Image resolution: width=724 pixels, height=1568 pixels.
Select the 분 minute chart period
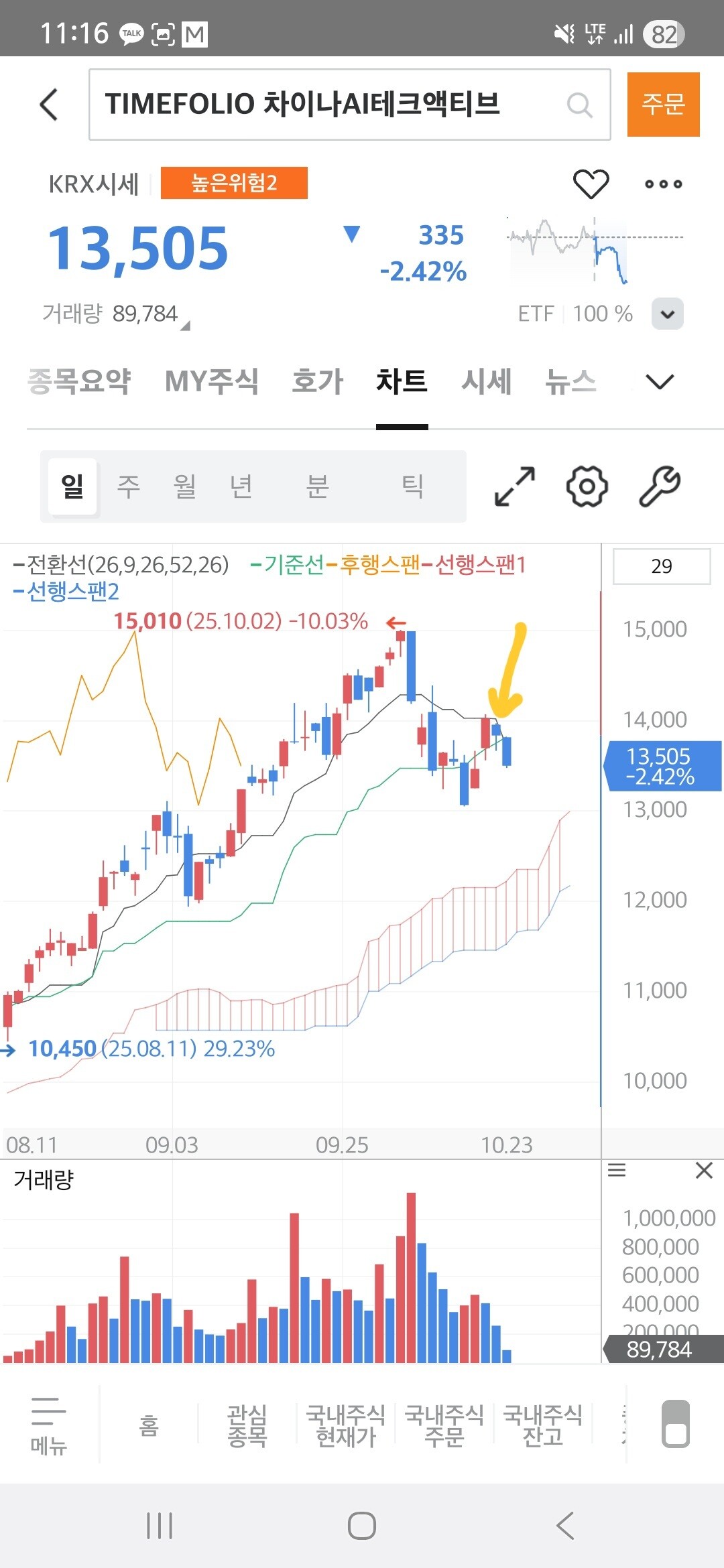317,486
